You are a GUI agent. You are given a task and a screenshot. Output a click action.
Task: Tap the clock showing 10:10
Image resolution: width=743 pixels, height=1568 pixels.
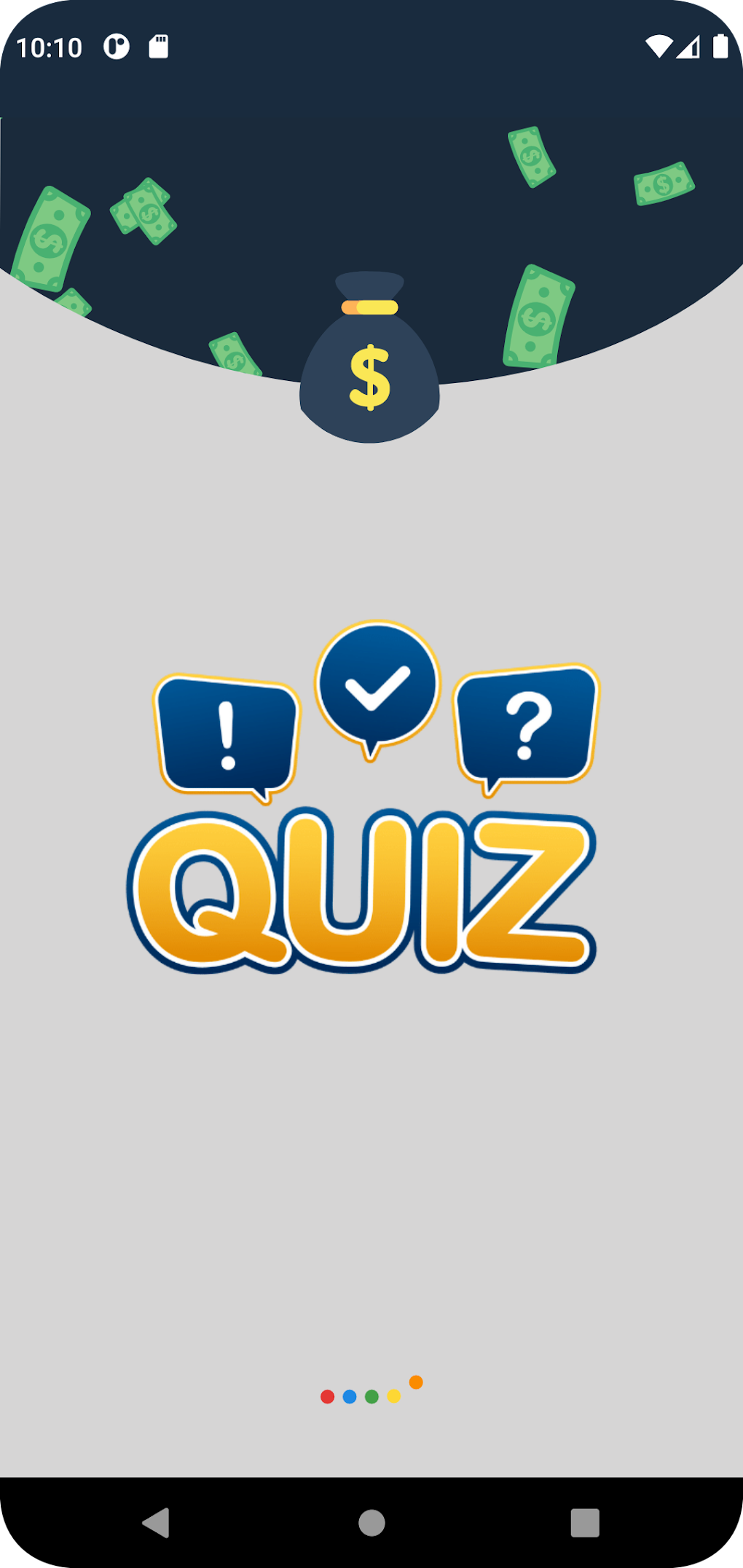click(51, 46)
